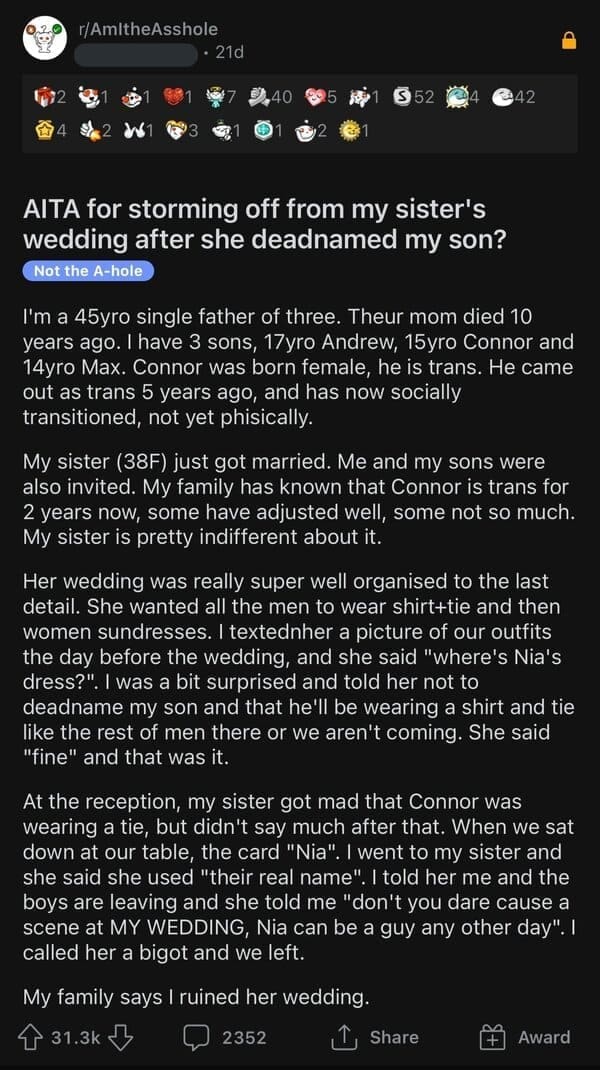This screenshot has width=600, height=1070.
Task: Tap the subreddit avatar icon
Action: pyautogui.click(x=43, y=41)
